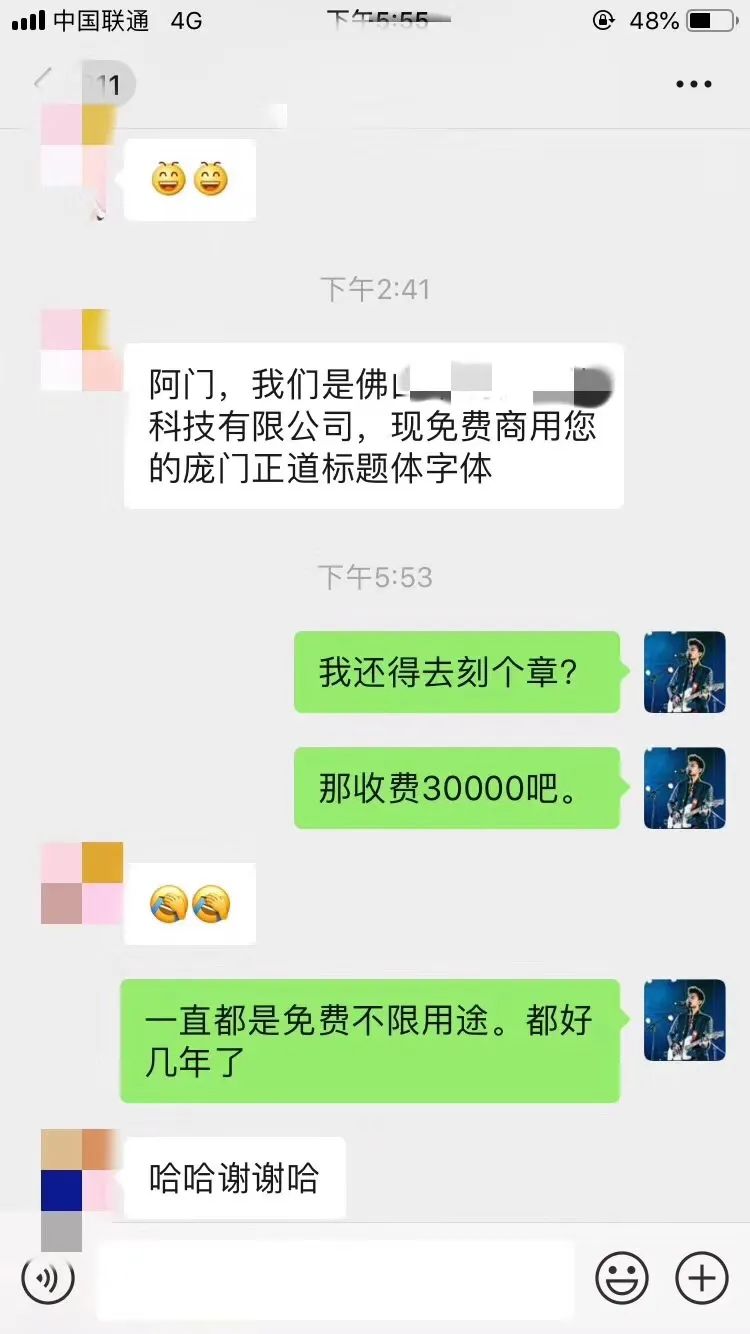Tap the 哈哈谢谢哈 message bubble
750x1334 pixels.
(234, 1179)
